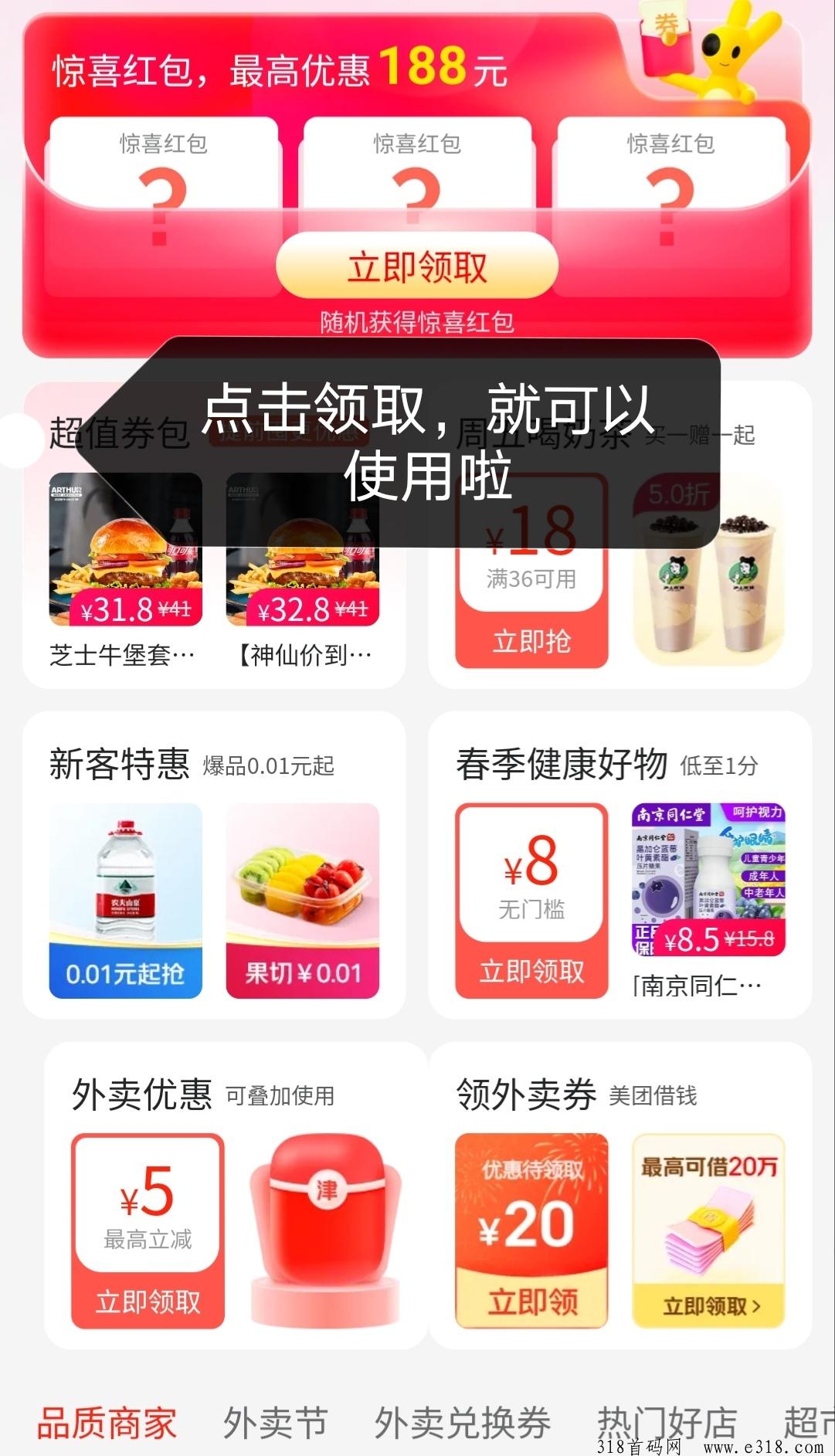Open the 最高可借20万 loan offer

pyautogui.click(x=708, y=1231)
